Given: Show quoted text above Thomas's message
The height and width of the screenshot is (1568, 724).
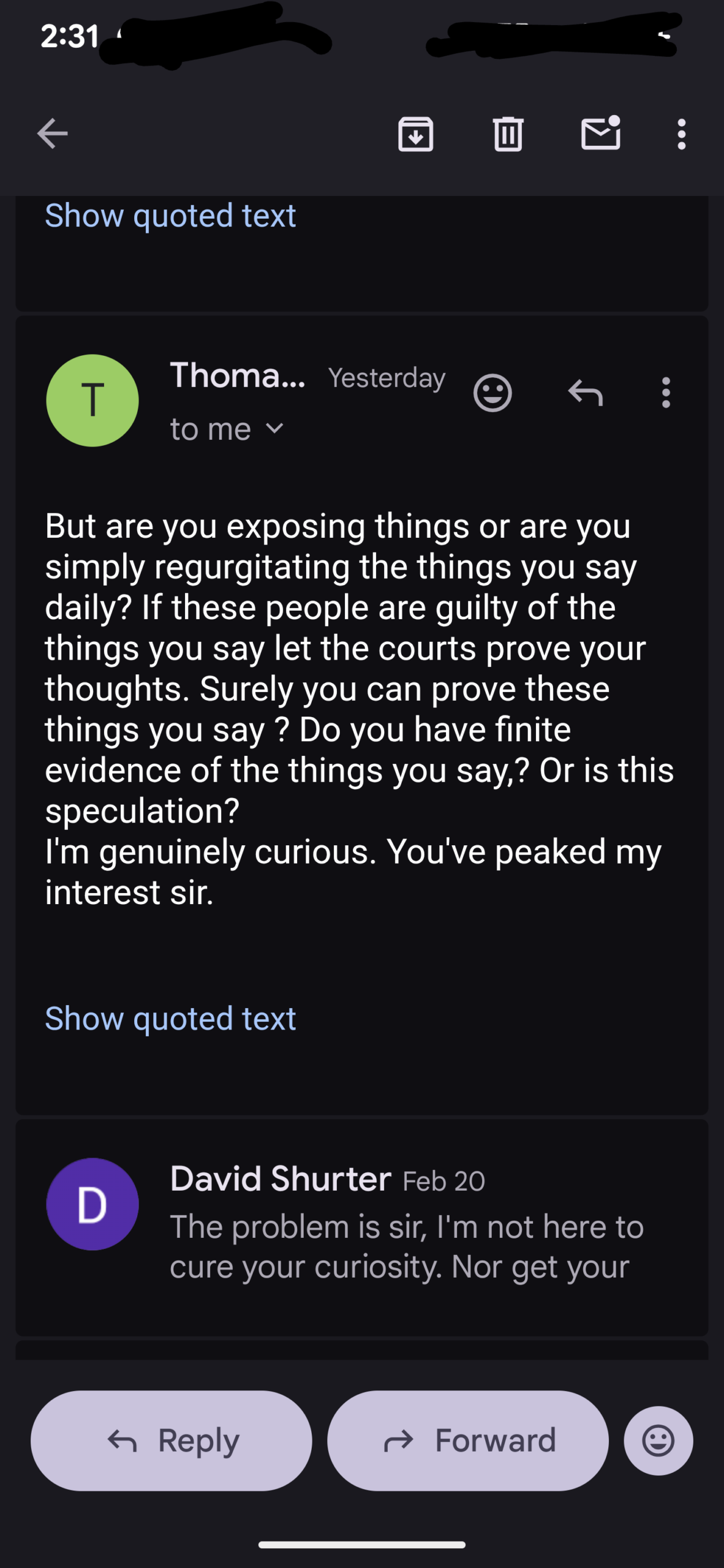Looking at the screenshot, I should 170,216.
